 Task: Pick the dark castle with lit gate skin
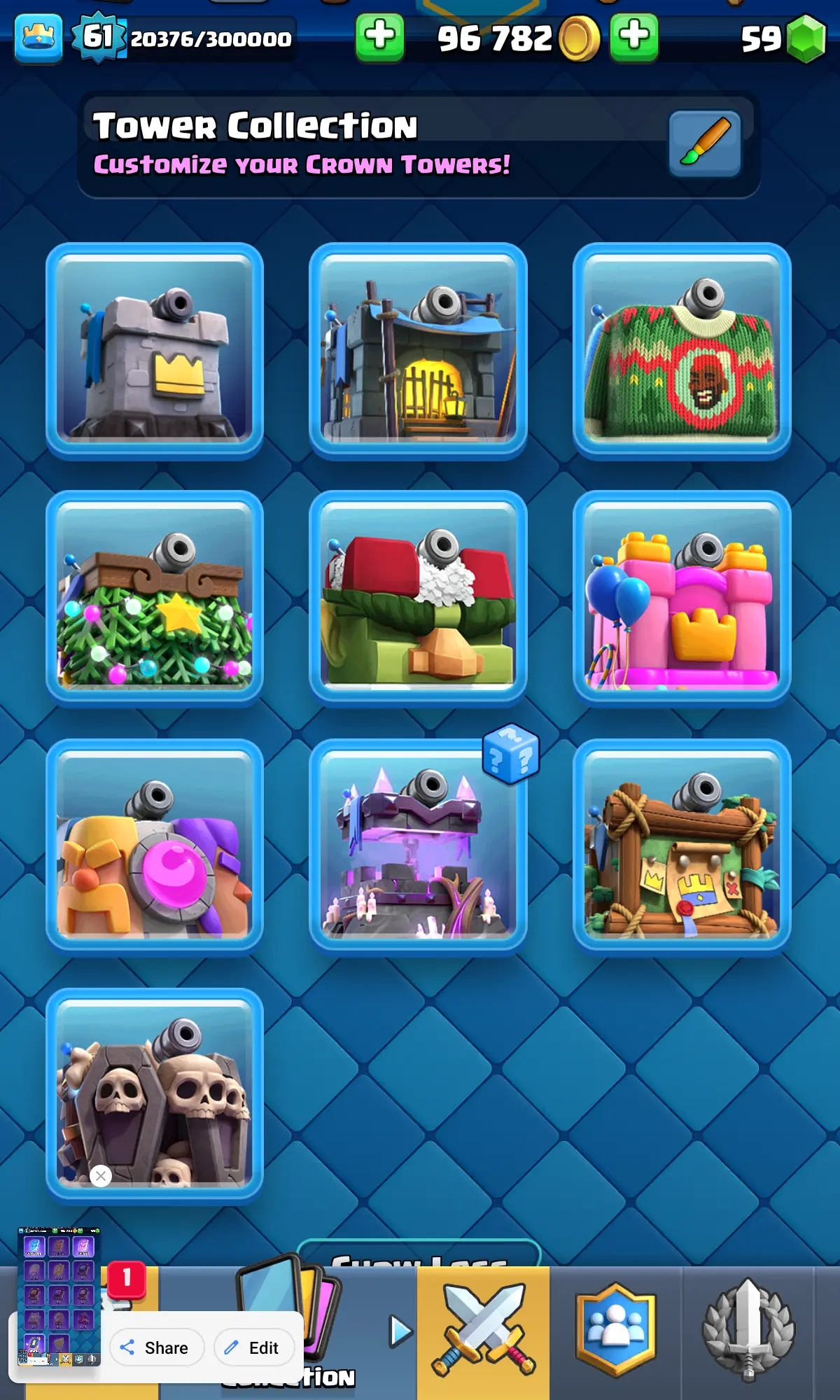[418, 351]
